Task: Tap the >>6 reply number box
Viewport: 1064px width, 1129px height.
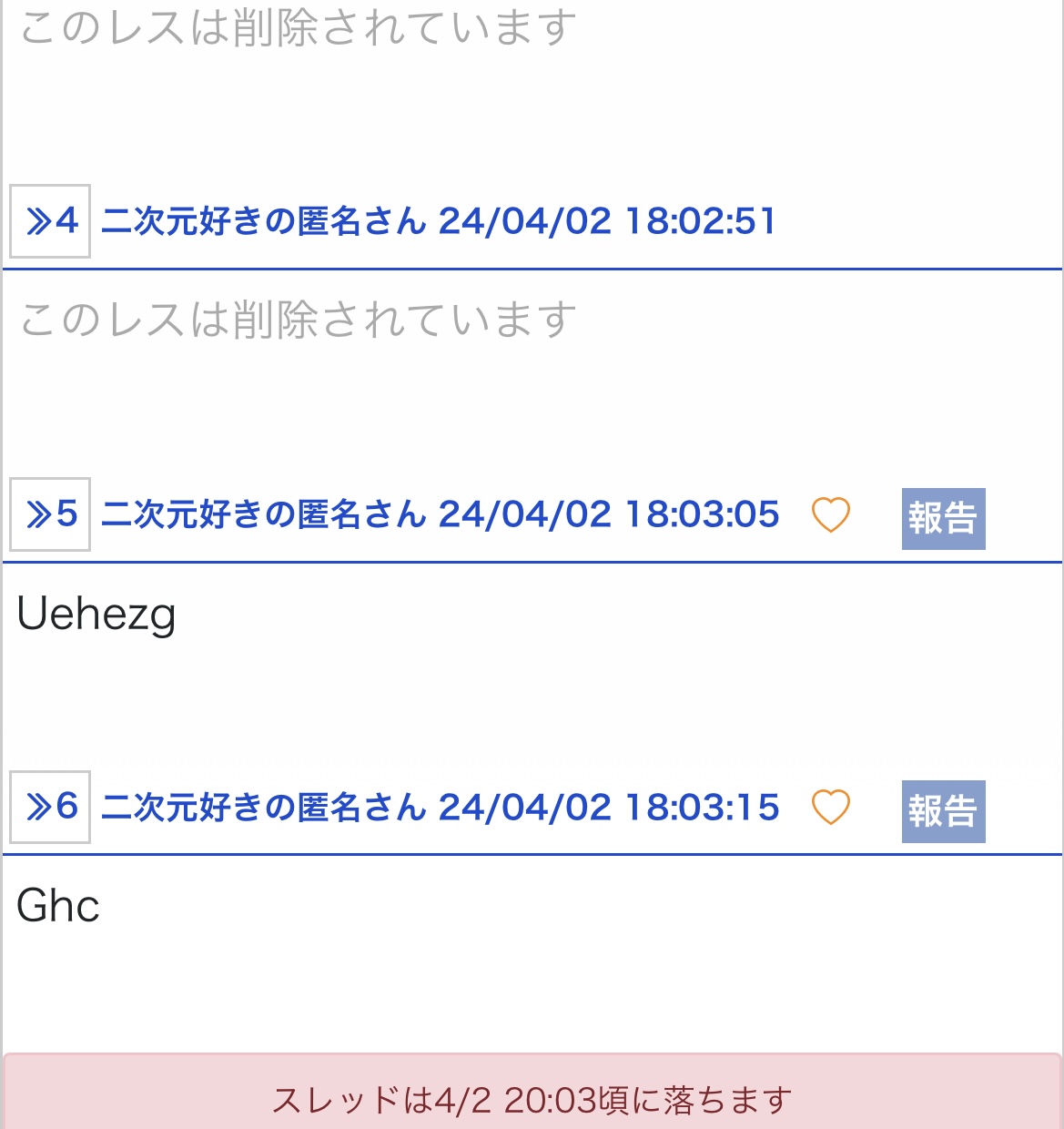Action: 50,807
